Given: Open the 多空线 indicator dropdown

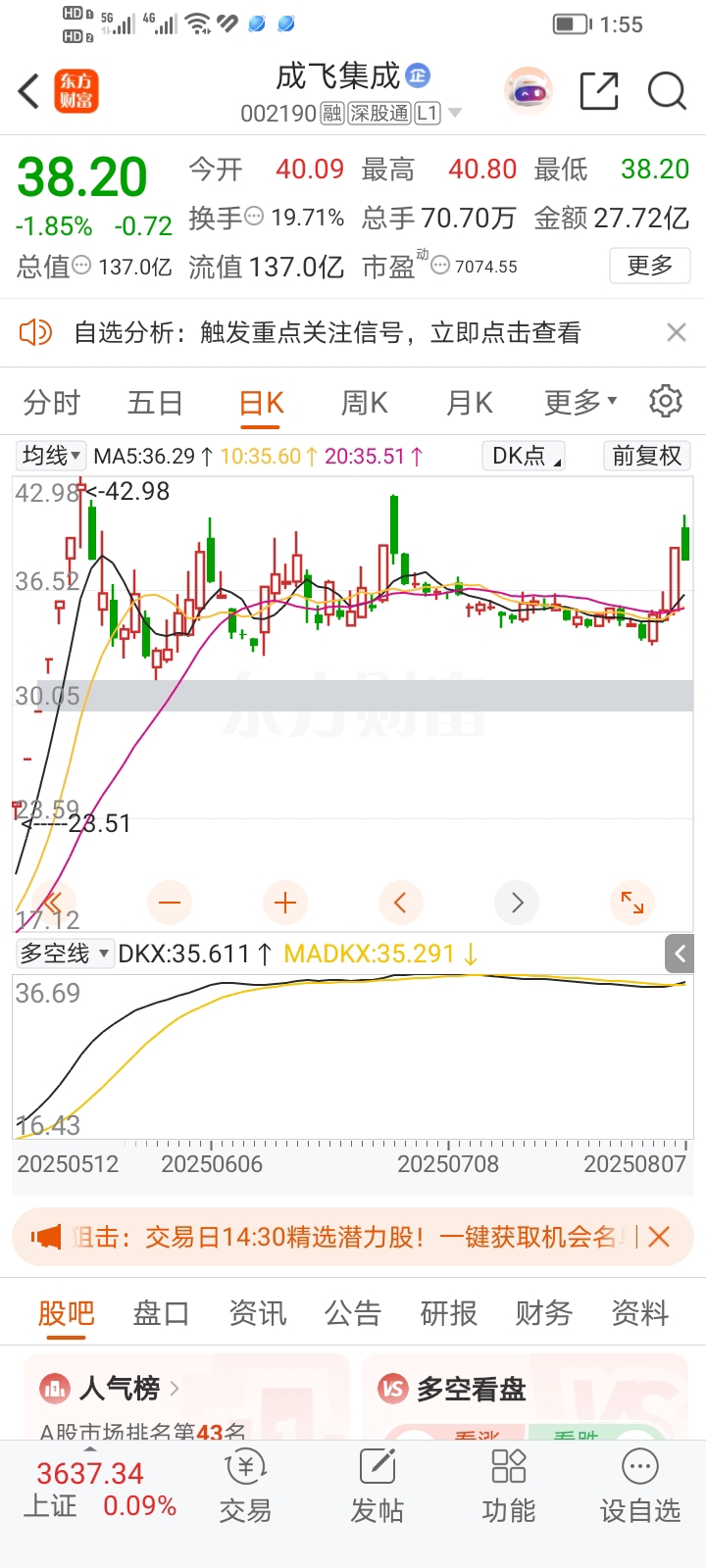Looking at the screenshot, I should pyautogui.click(x=62, y=954).
